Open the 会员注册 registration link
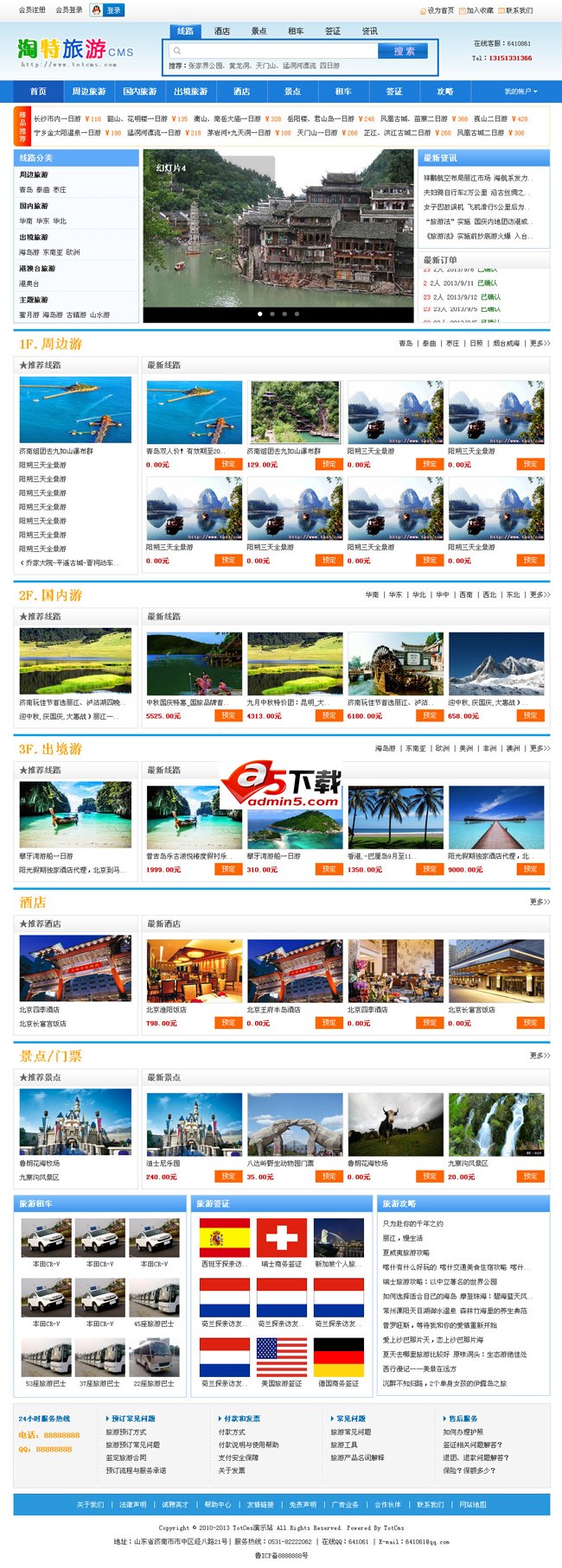The image size is (562, 1568). (33, 10)
